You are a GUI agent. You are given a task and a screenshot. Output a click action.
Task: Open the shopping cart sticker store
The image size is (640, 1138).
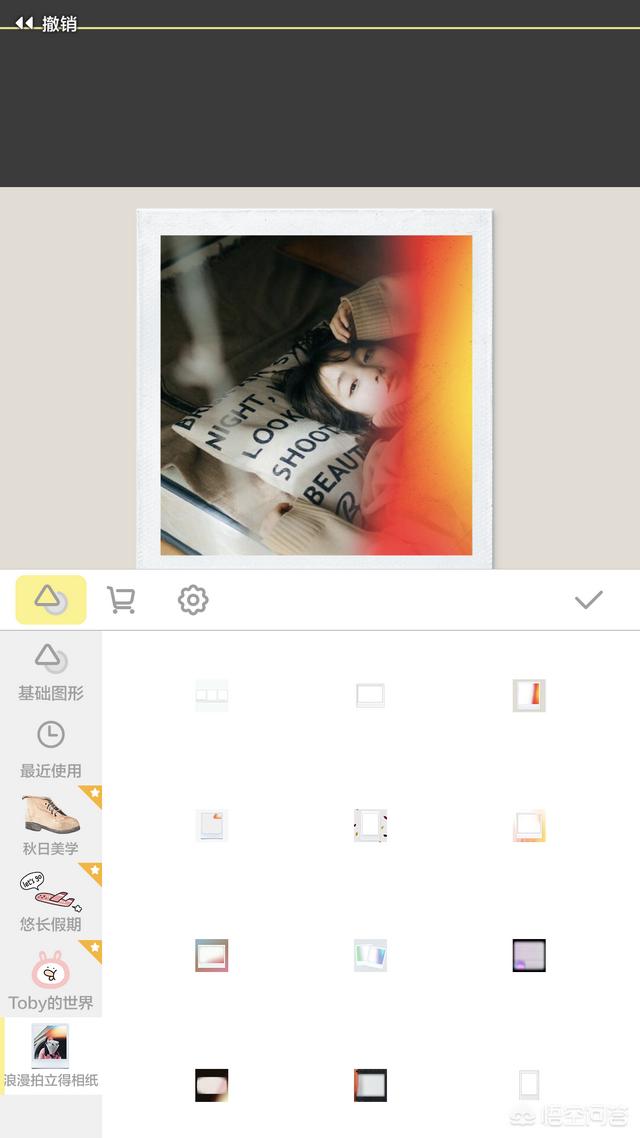tap(121, 600)
